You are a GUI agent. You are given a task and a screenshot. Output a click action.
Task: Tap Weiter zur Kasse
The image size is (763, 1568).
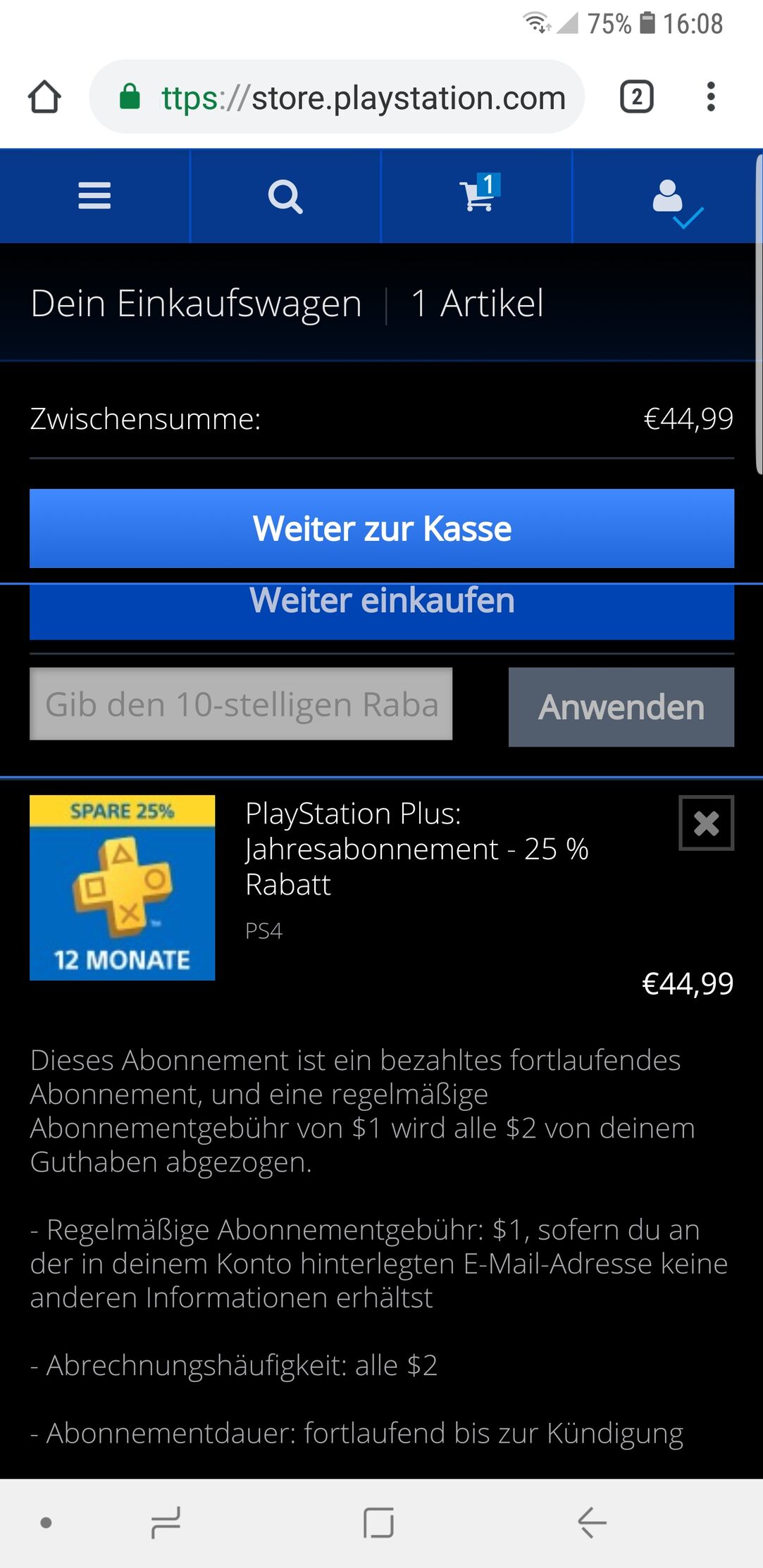pos(382,528)
